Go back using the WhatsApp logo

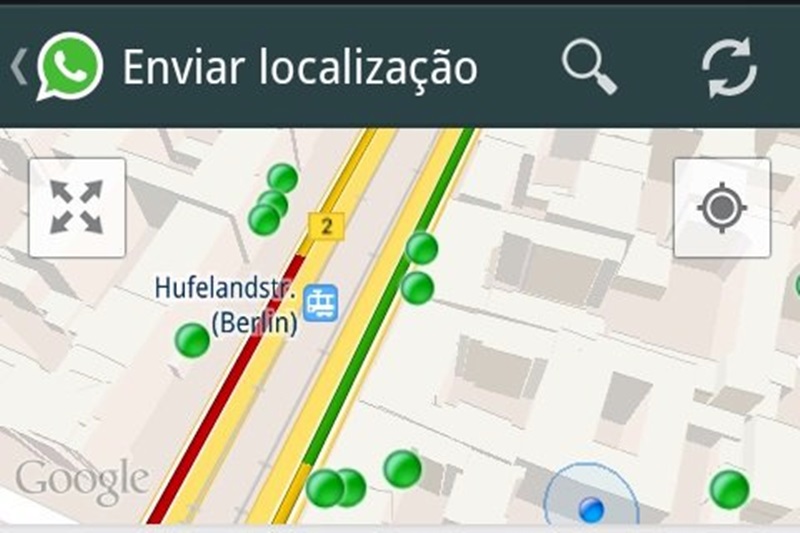tap(68, 66)
